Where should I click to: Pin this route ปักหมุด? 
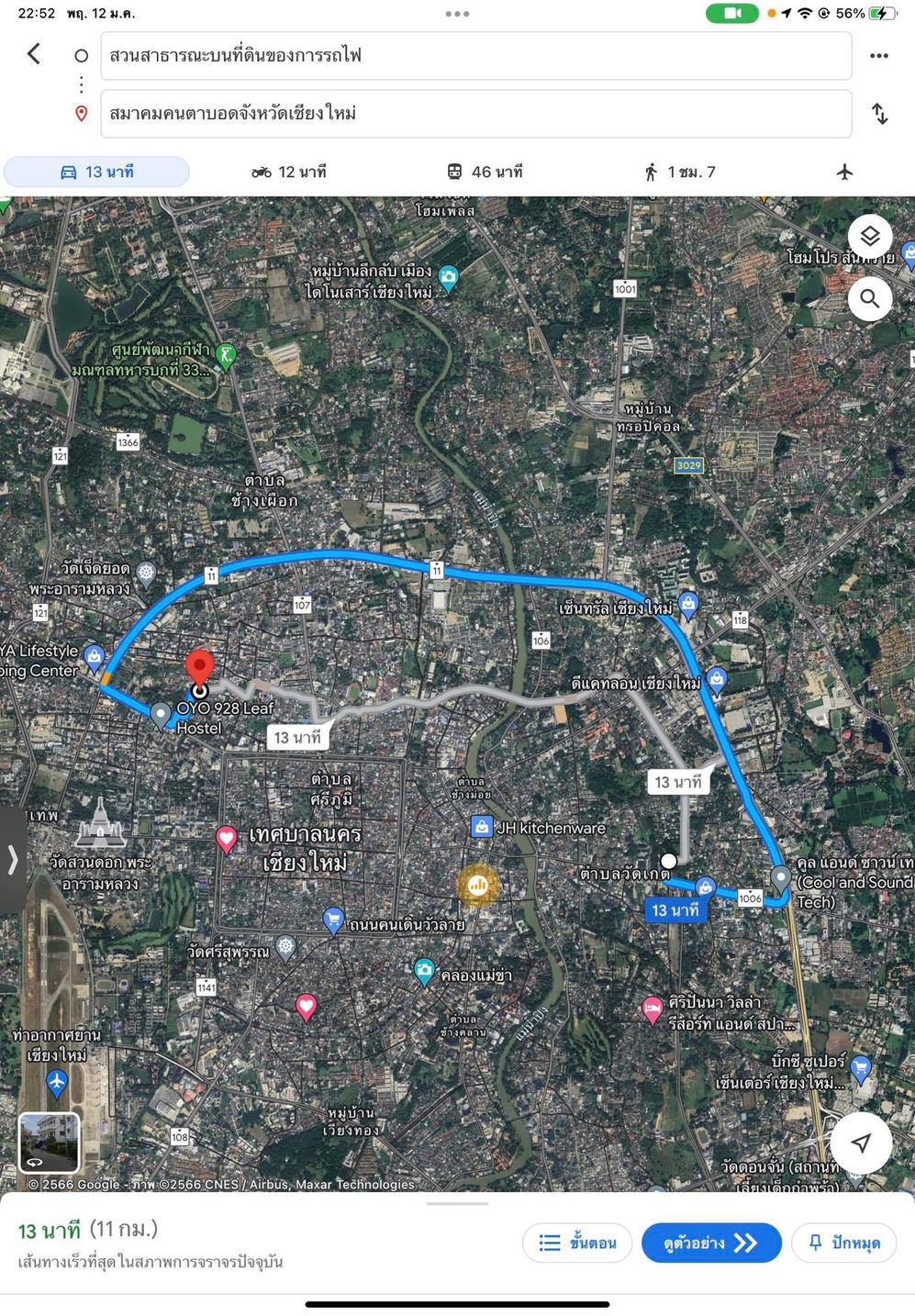click(844, 1243)
